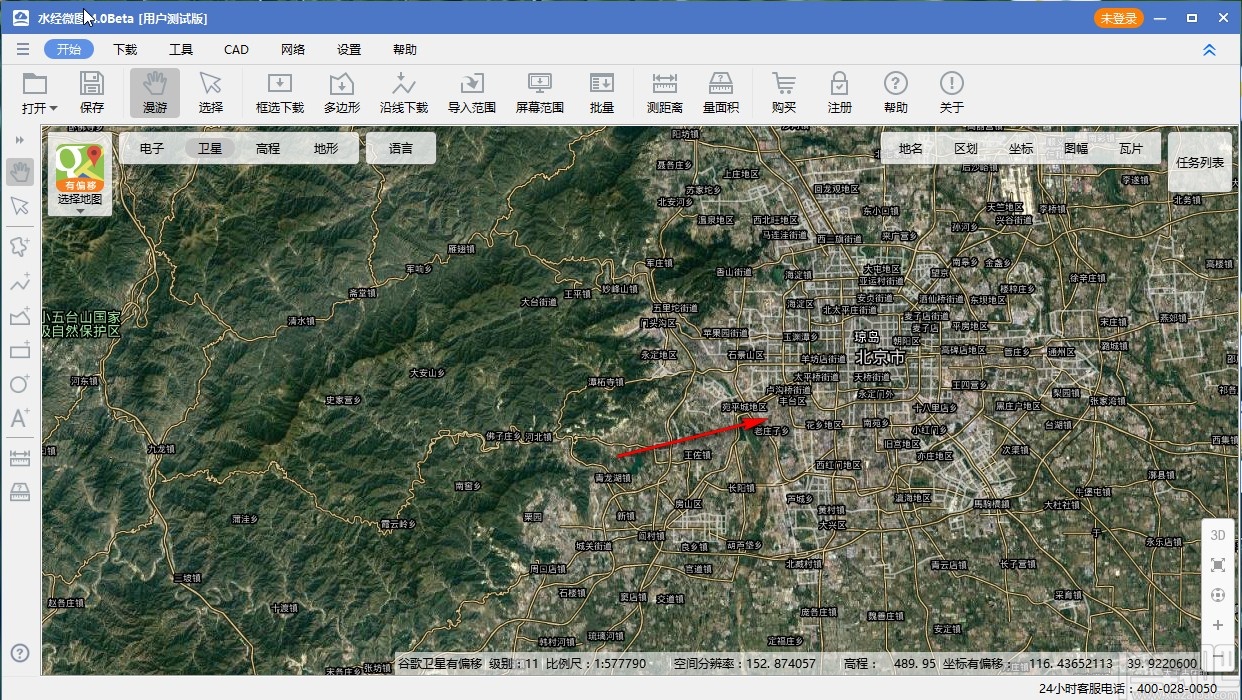
Task: Click the 保存 toolbar button
Action: point(92,93)
